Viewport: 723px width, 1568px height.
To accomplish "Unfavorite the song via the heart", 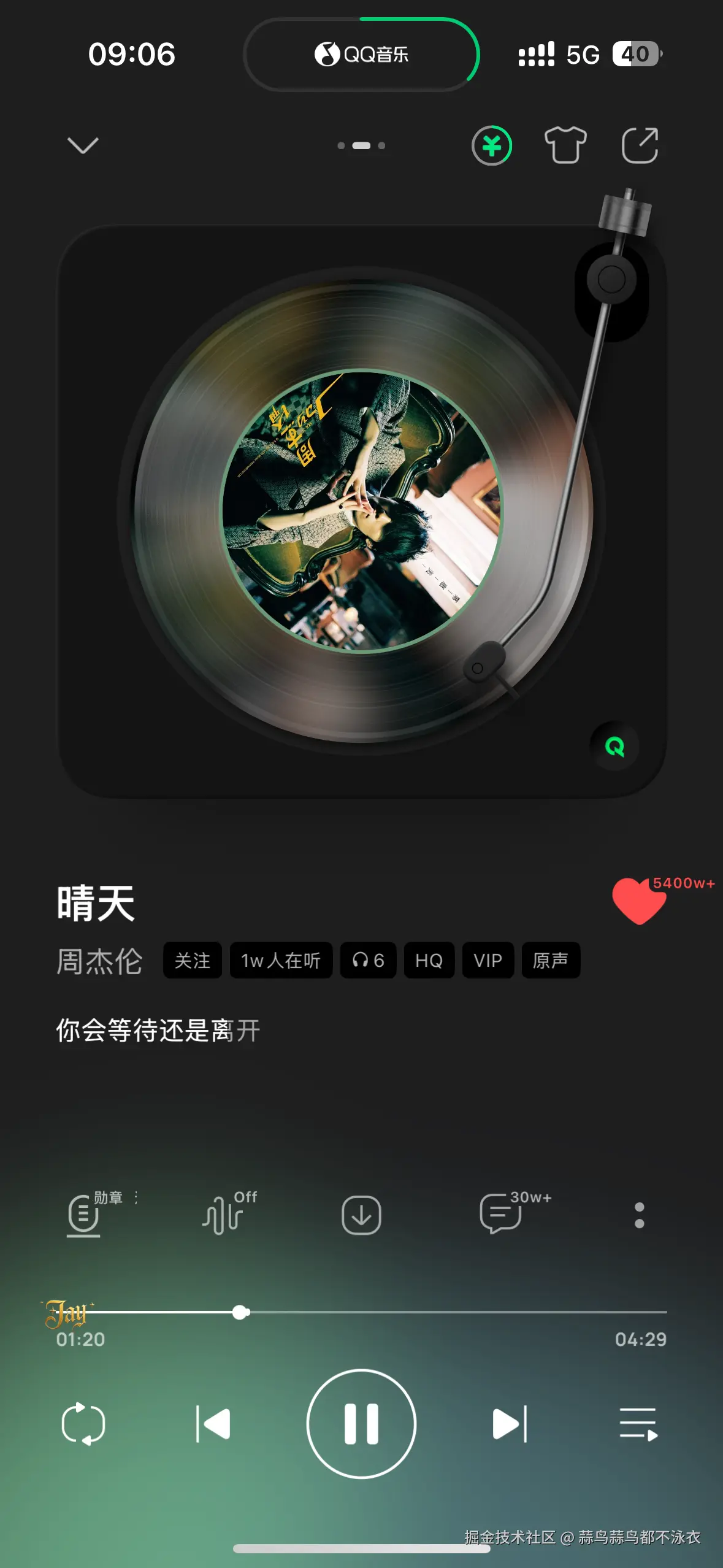I will (x=638, y=901).
